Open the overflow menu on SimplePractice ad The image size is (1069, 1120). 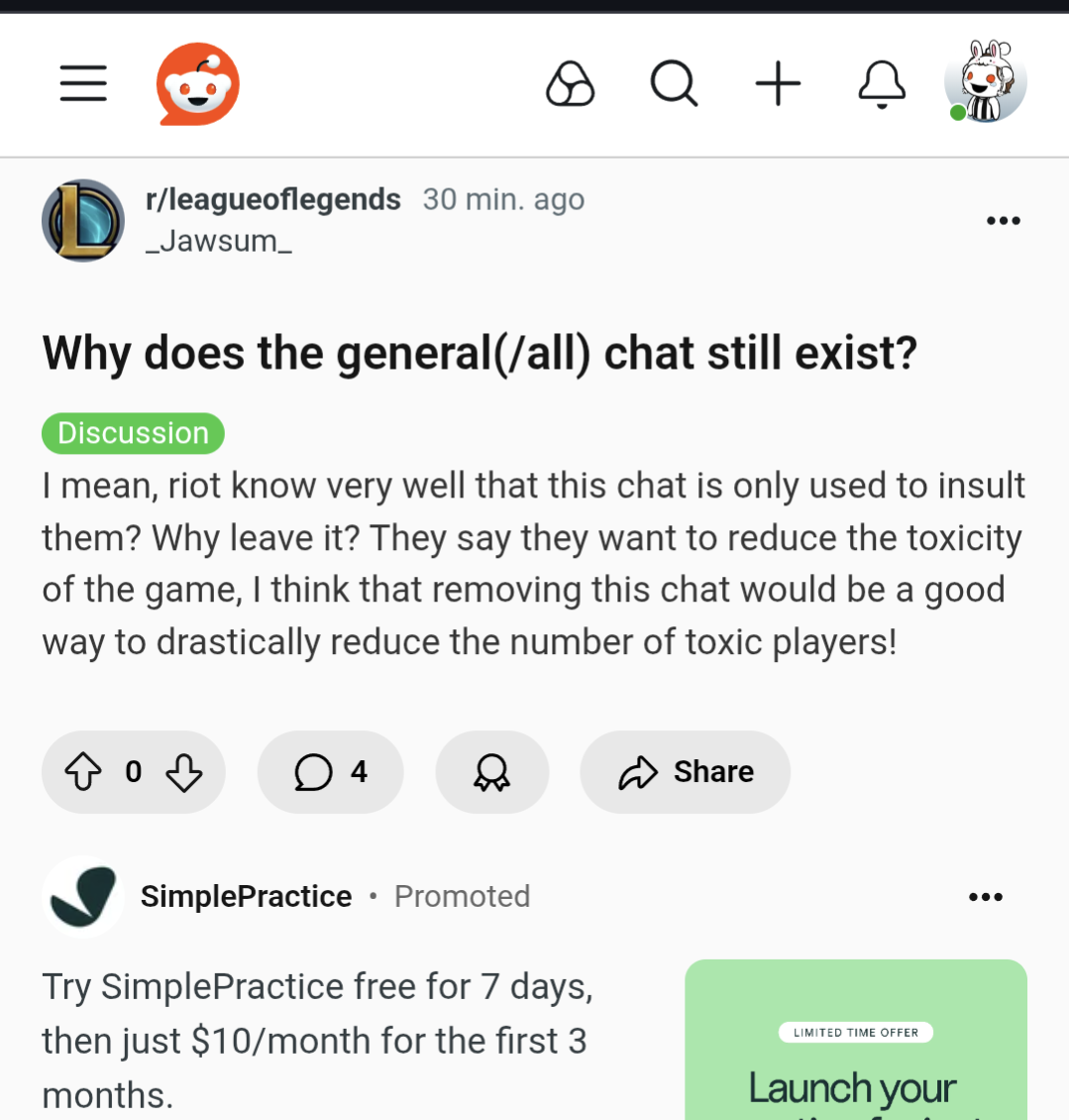[985, 897]
